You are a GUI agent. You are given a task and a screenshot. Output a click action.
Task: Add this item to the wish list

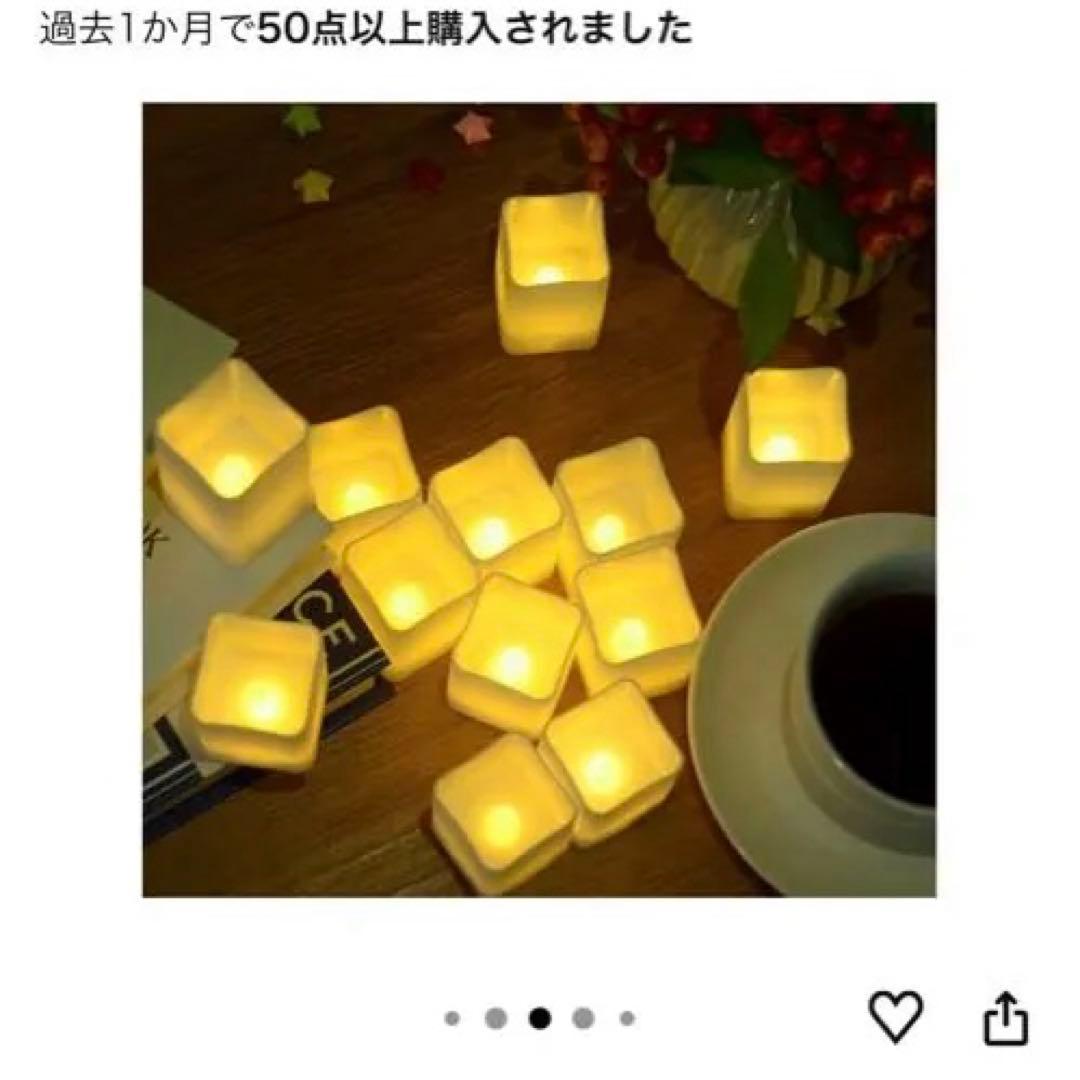click(x=895, y=1018)
